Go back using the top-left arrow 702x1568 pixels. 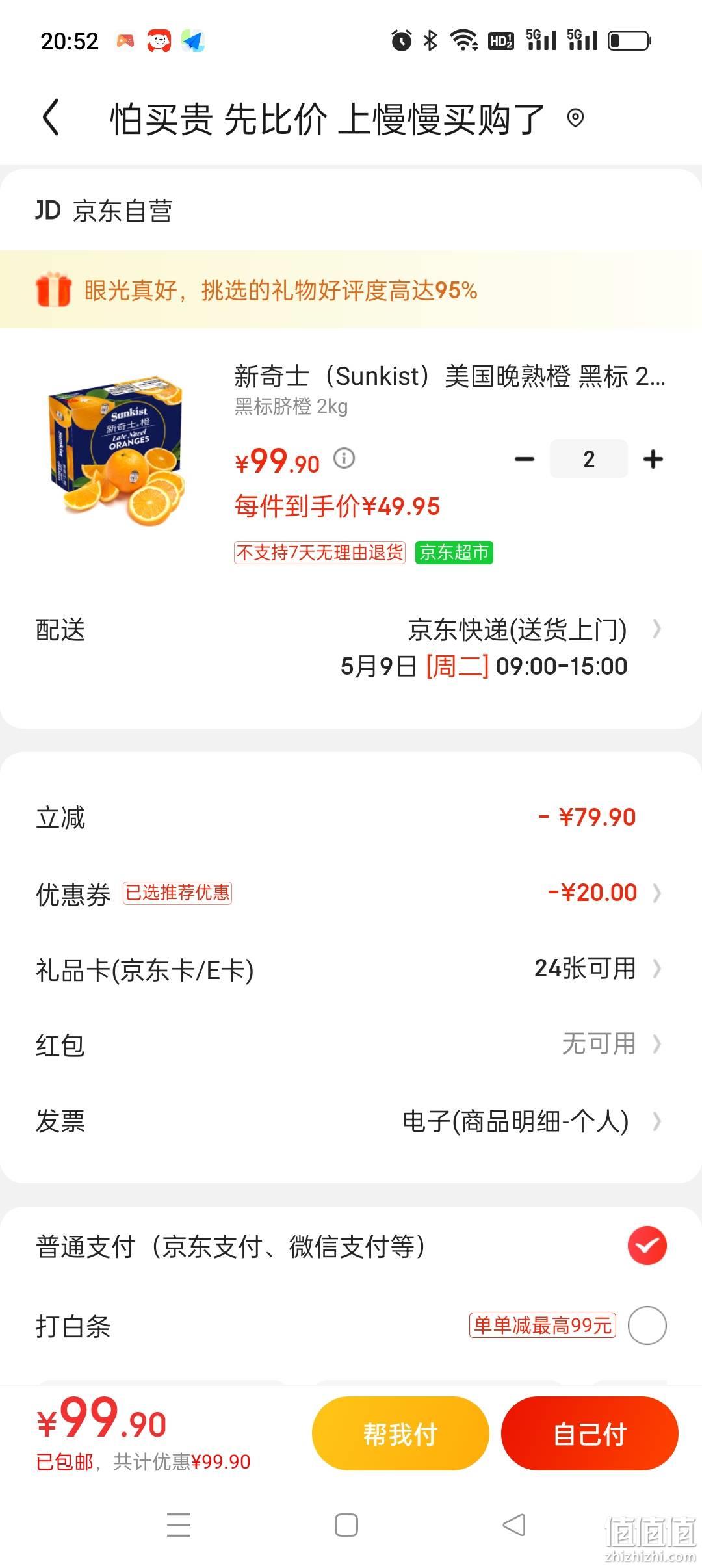[x=51, y=118]
